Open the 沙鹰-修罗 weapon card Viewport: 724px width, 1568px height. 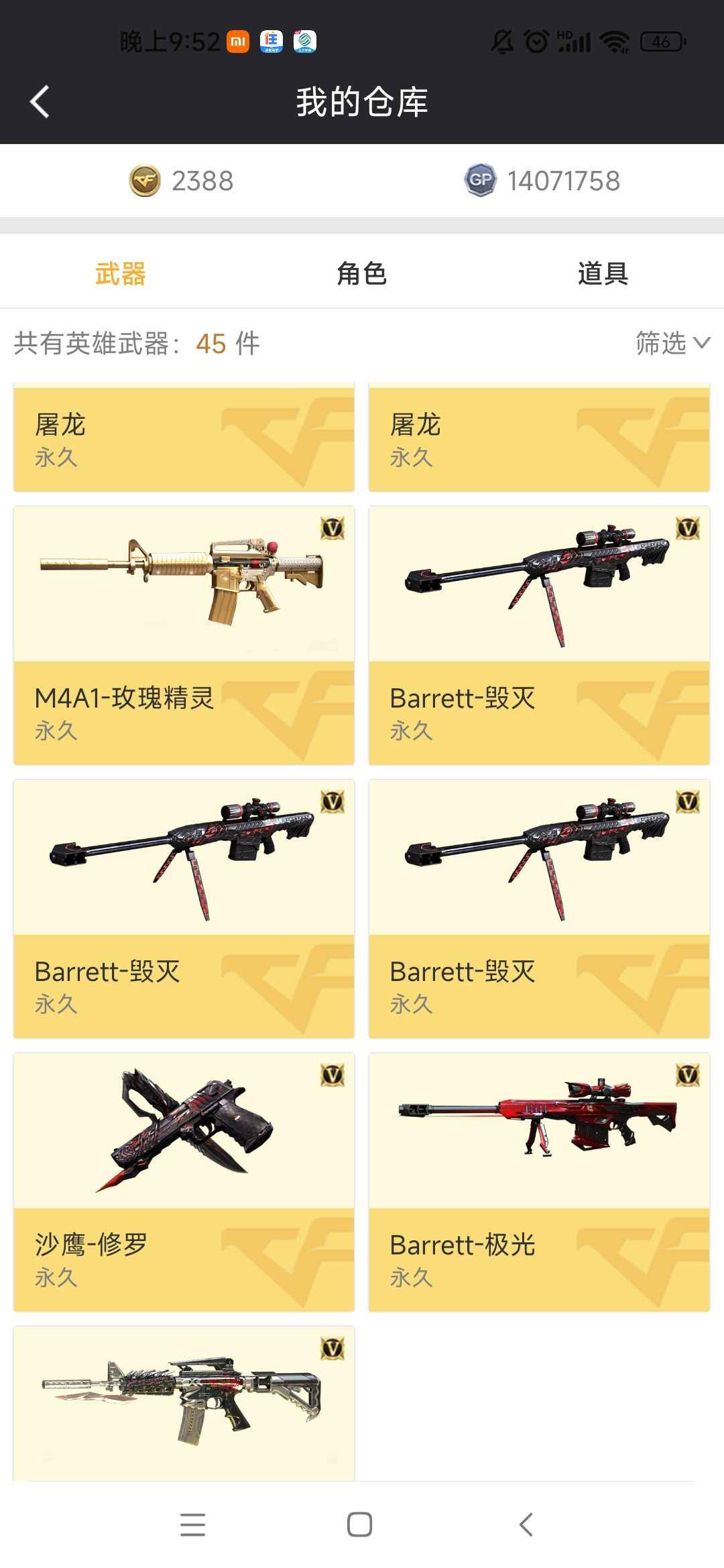pyautogui.click(x=184, y=1182)
